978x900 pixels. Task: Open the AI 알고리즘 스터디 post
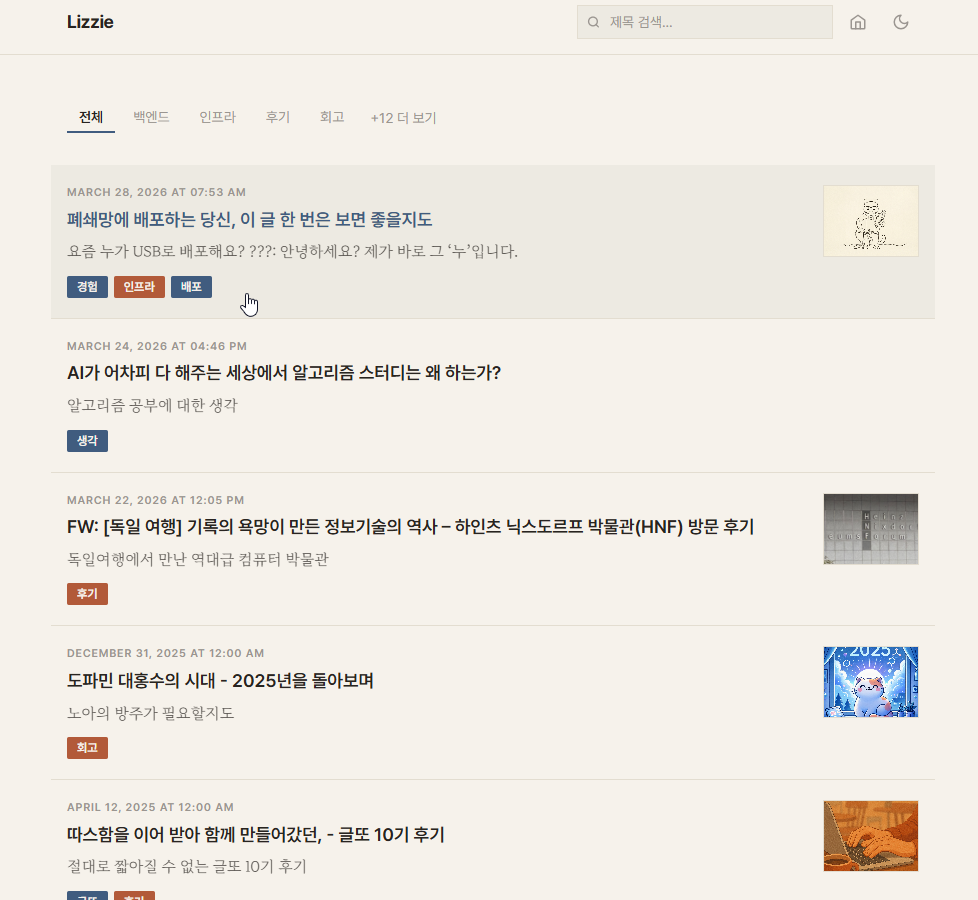click(284, 373)
